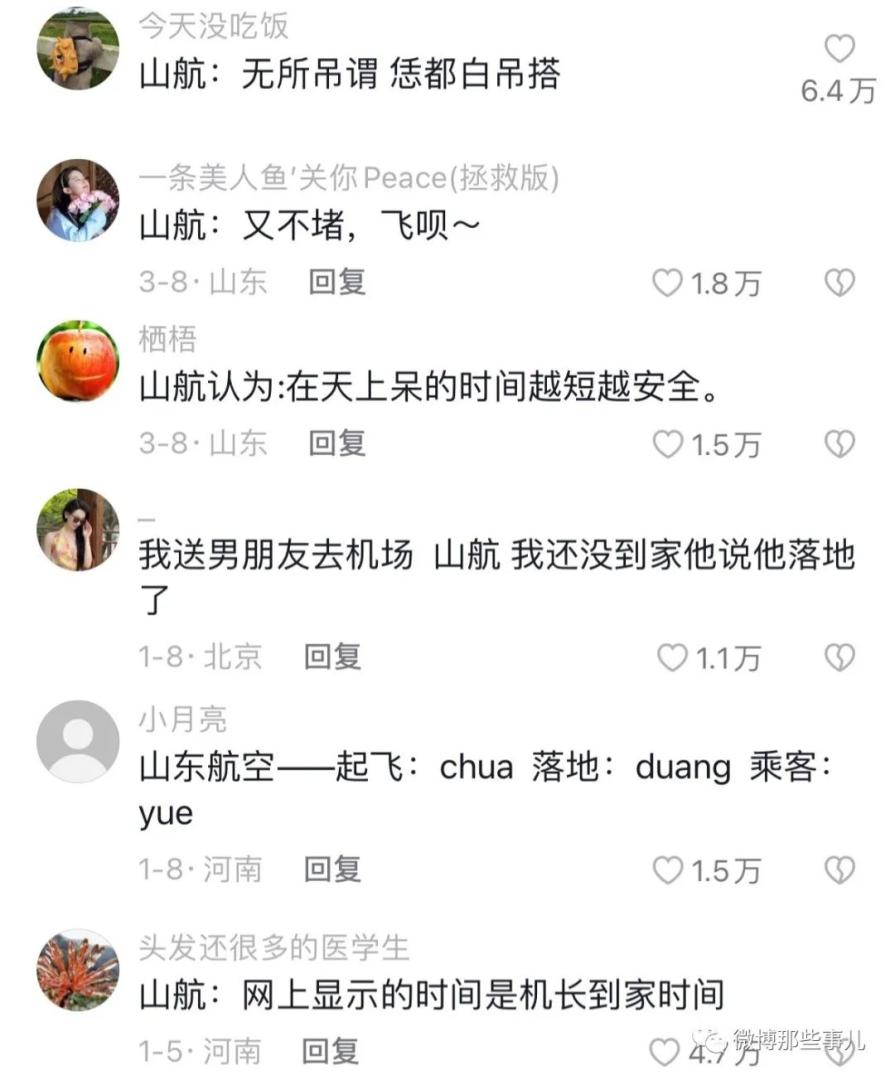Image resolution: width=895 pixels, height=1080 pixels.
Task: Like the comment by 今天没吃饭
Action: click(839, 48)
